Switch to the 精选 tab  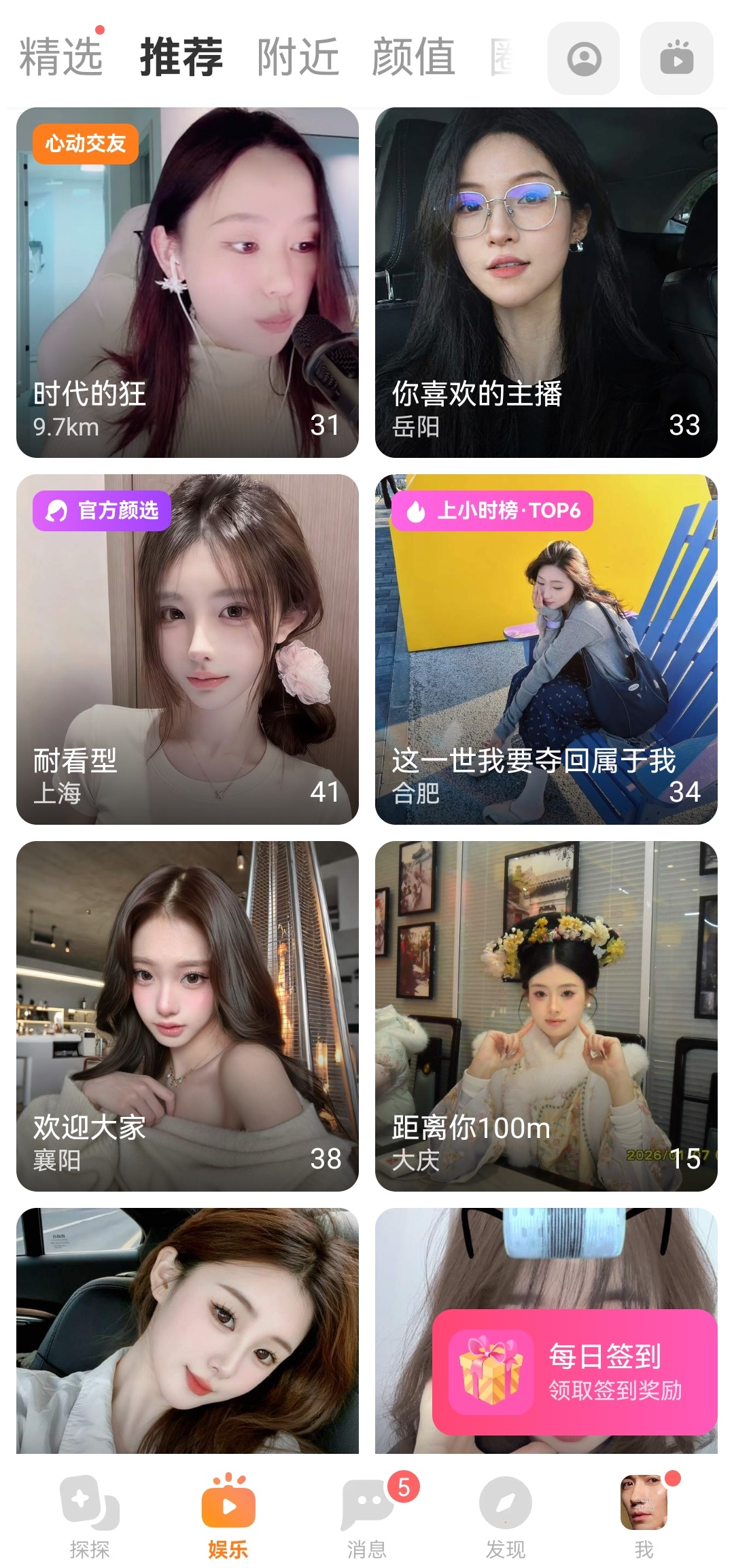61,57
